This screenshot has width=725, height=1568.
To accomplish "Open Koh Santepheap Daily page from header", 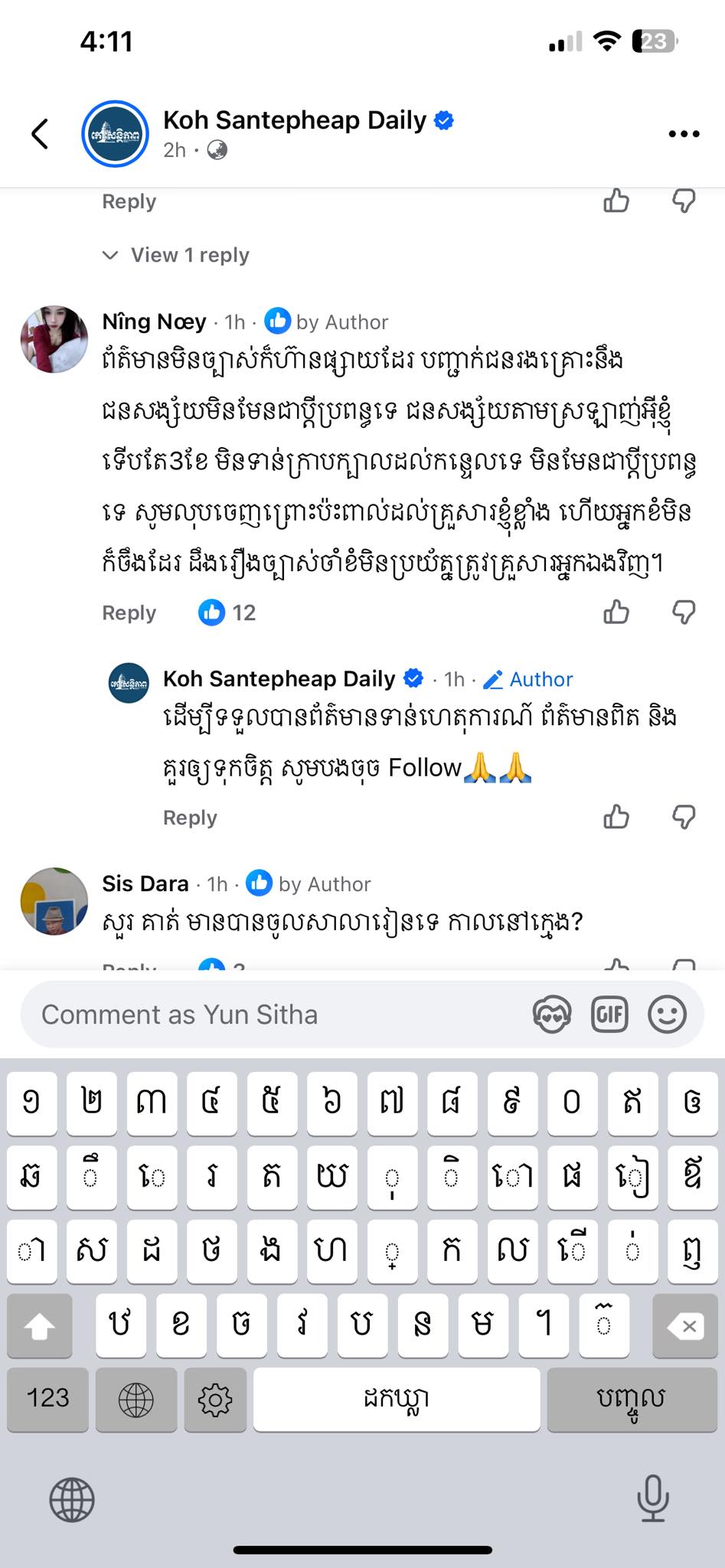I will (295, 120).
